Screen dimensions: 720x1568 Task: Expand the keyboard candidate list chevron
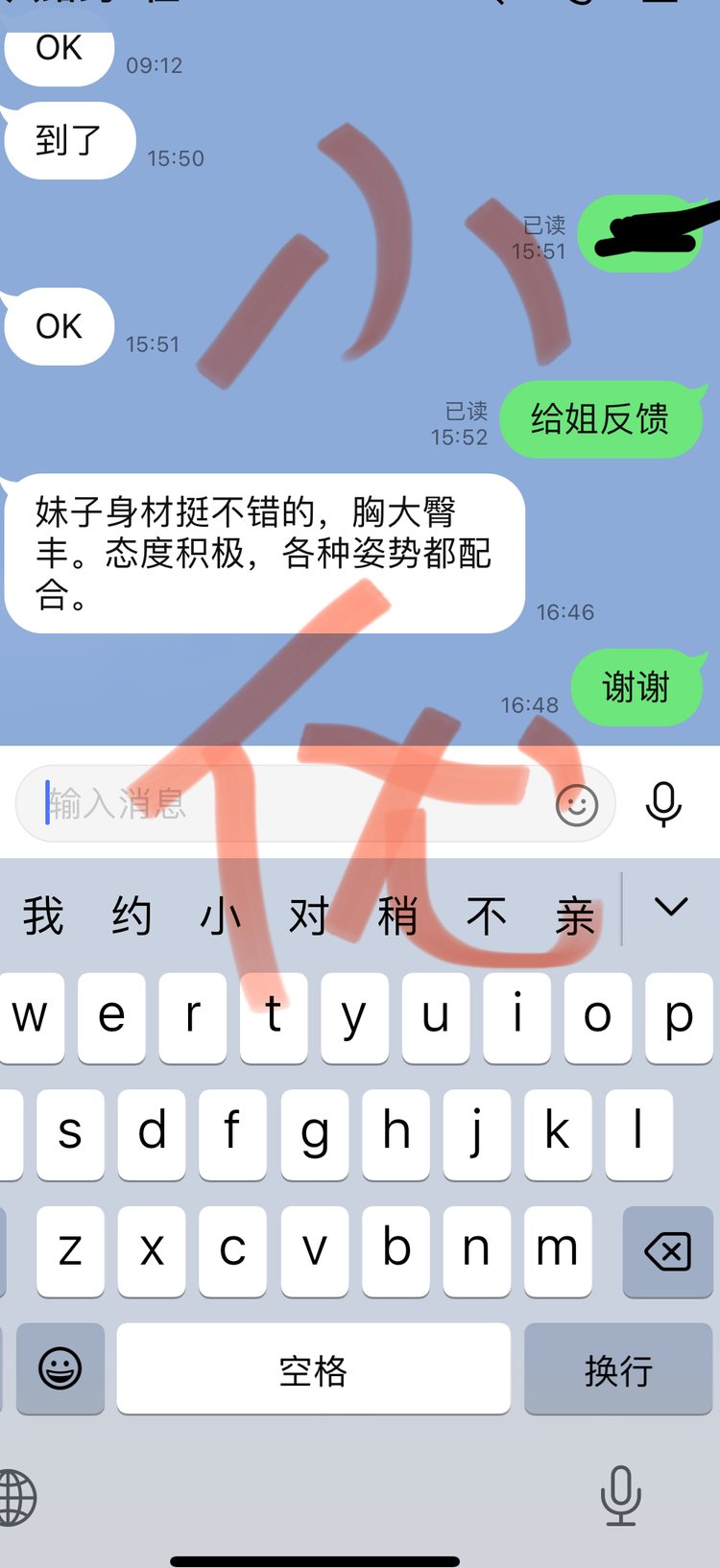(x=670, y=908)
